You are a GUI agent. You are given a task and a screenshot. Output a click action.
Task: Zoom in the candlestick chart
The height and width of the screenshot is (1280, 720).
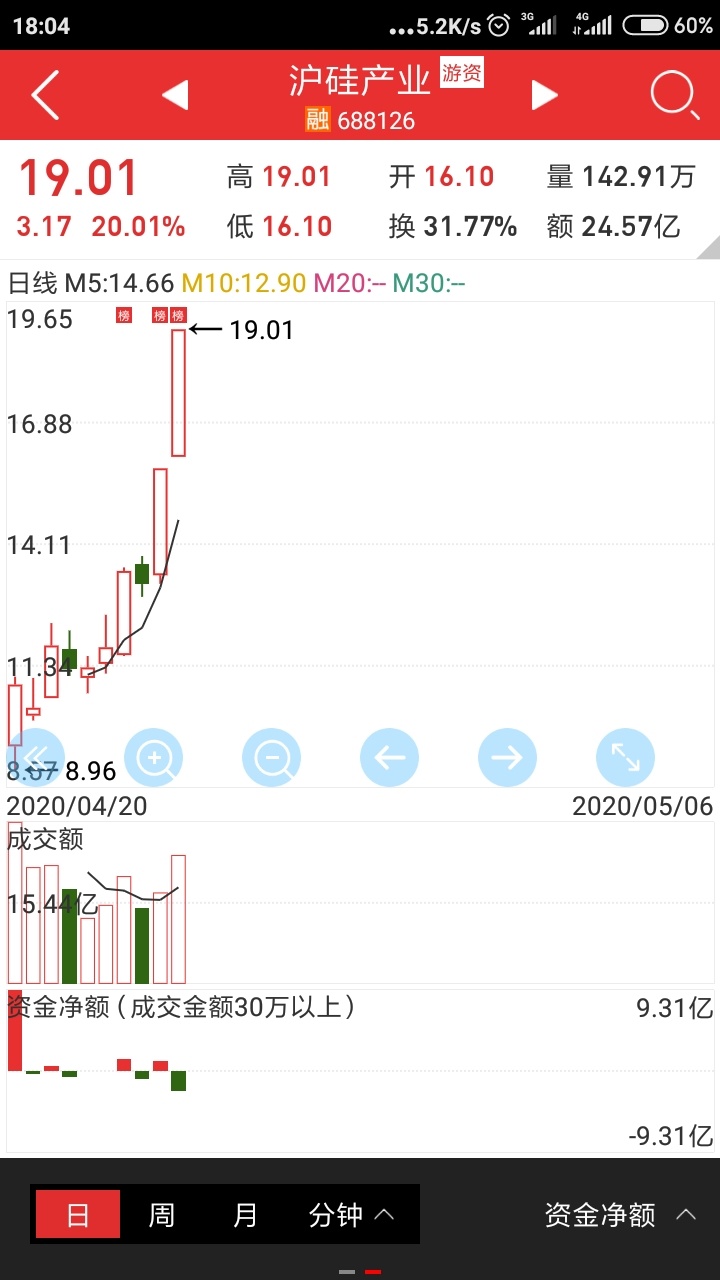153,757
